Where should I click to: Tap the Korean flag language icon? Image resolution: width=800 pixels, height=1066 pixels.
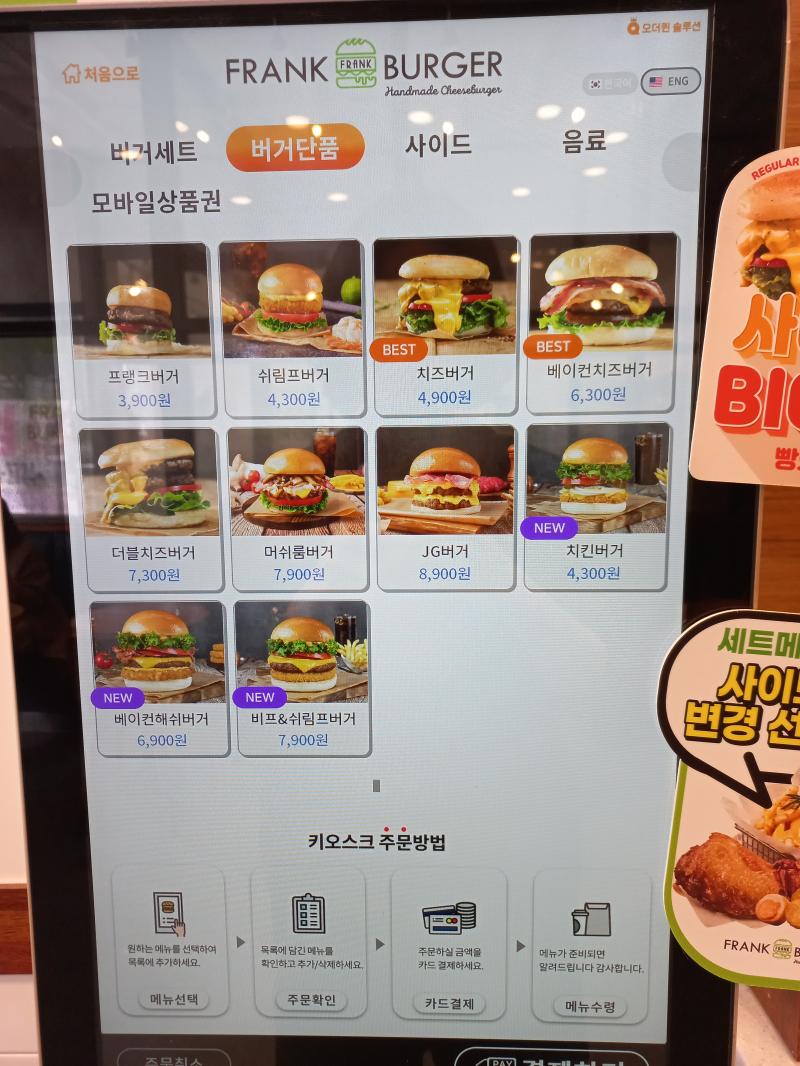(594, 85)
